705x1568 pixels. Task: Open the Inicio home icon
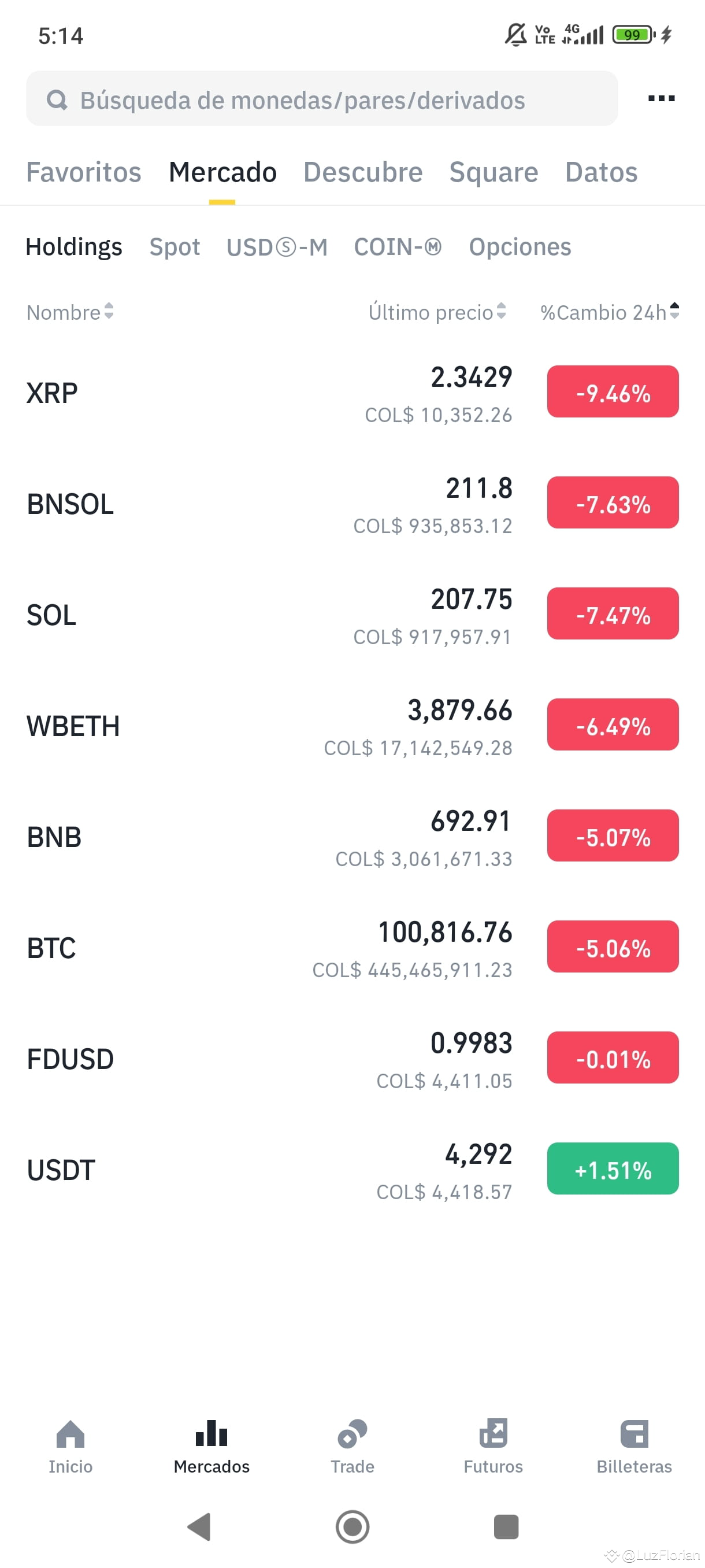click(x=70, y=1434)
